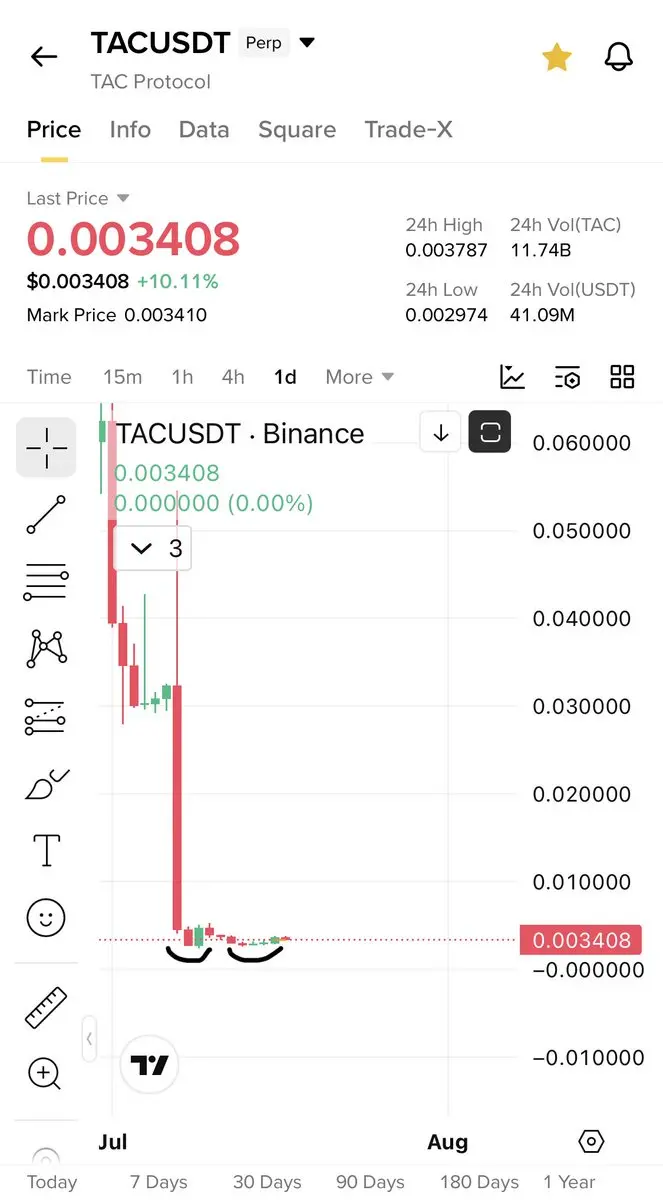
Task: Open the price alert bell
Action: (620, 57)
